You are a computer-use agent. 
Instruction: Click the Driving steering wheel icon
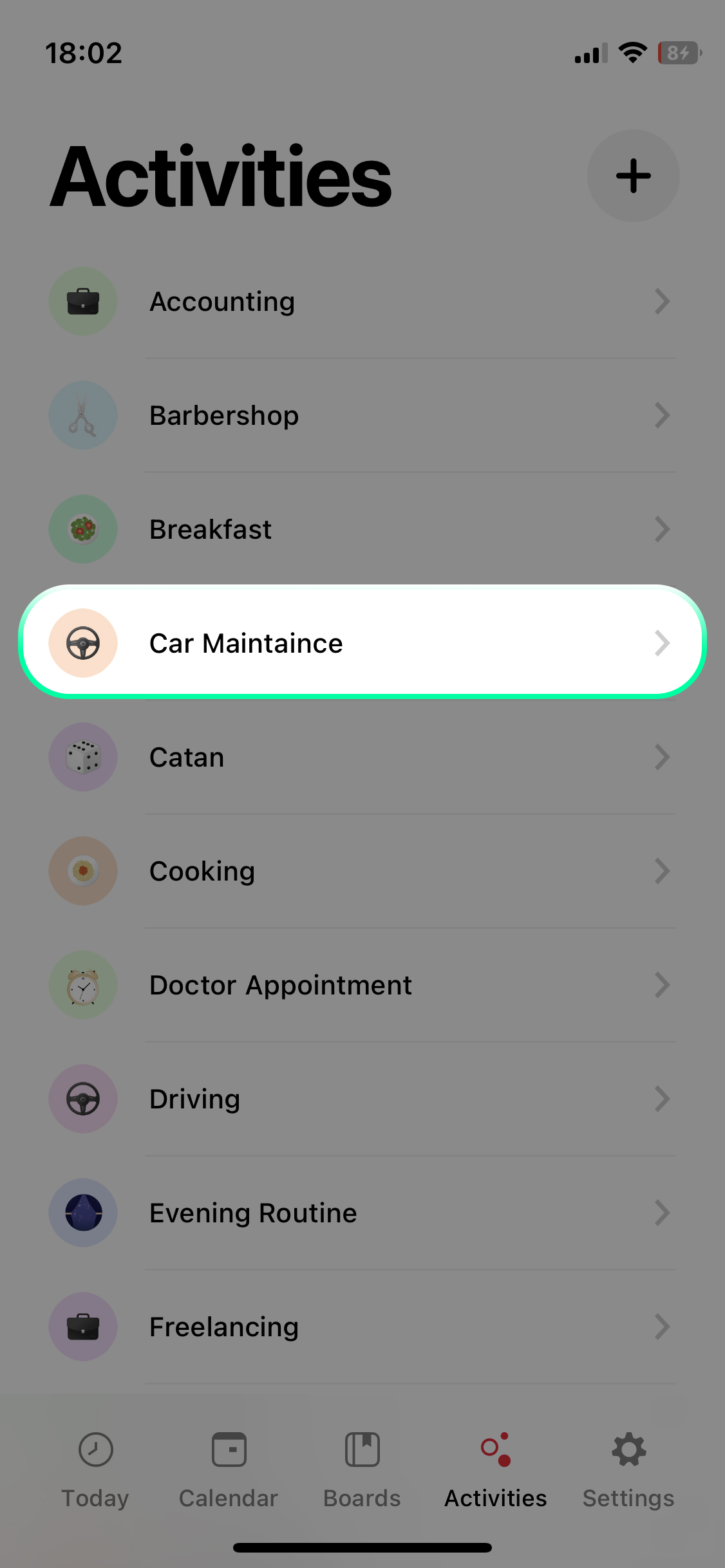[82, 1099]
